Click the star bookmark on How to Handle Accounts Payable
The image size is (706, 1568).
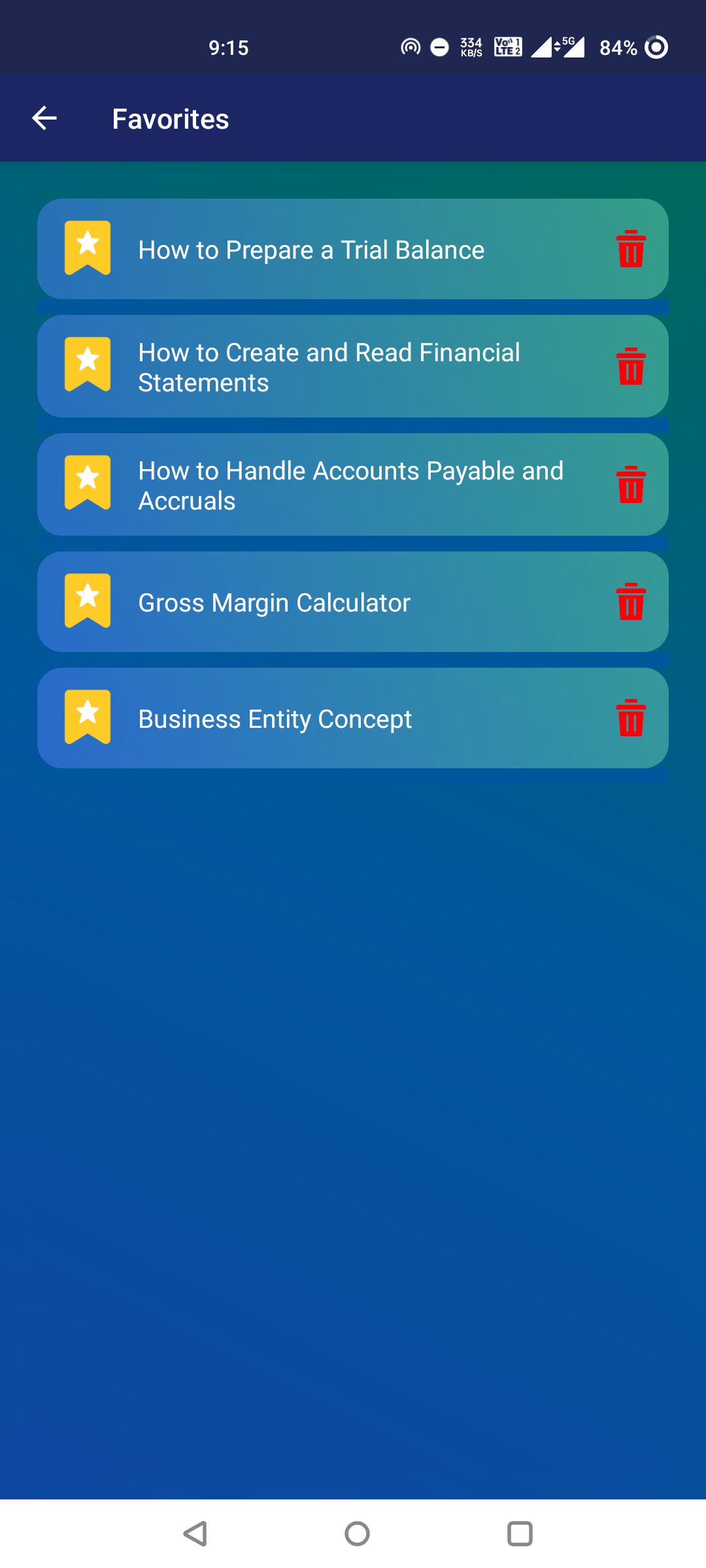(x=88, y=483)
